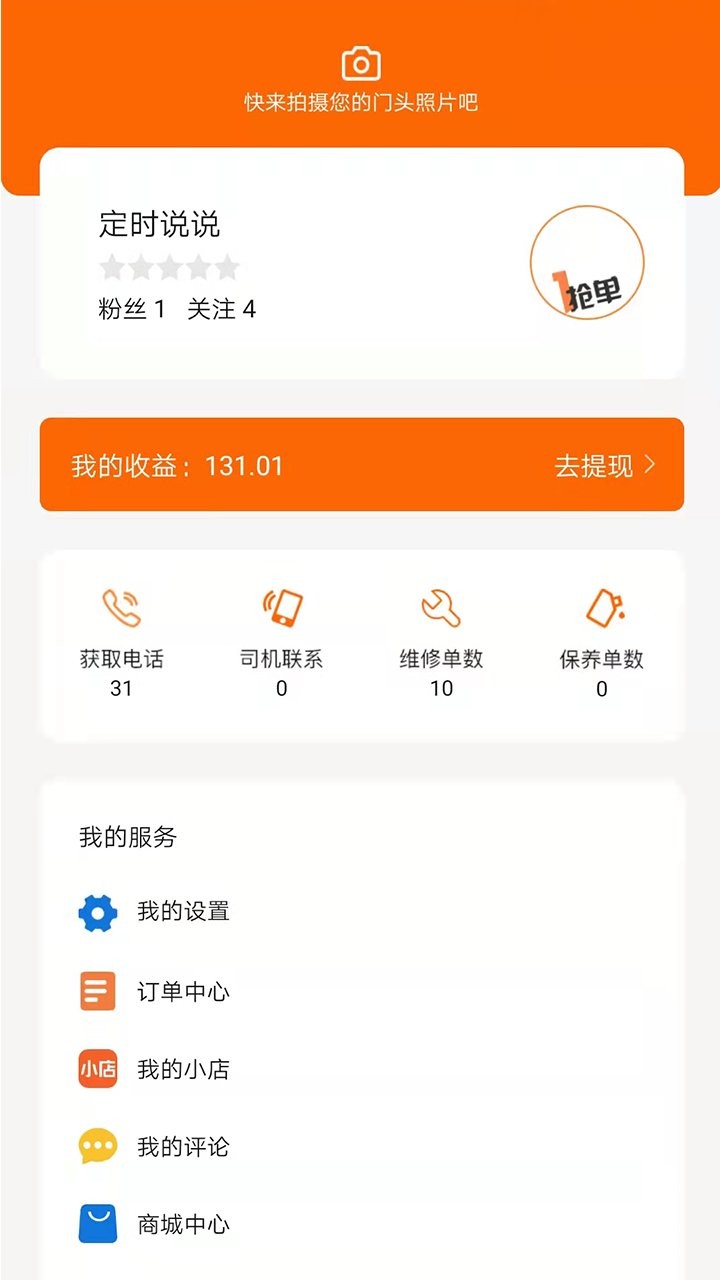This screenshot has width=720, height=1280.
Task: Click the 维修单数 wrench icon
Action: coord(441,608)
